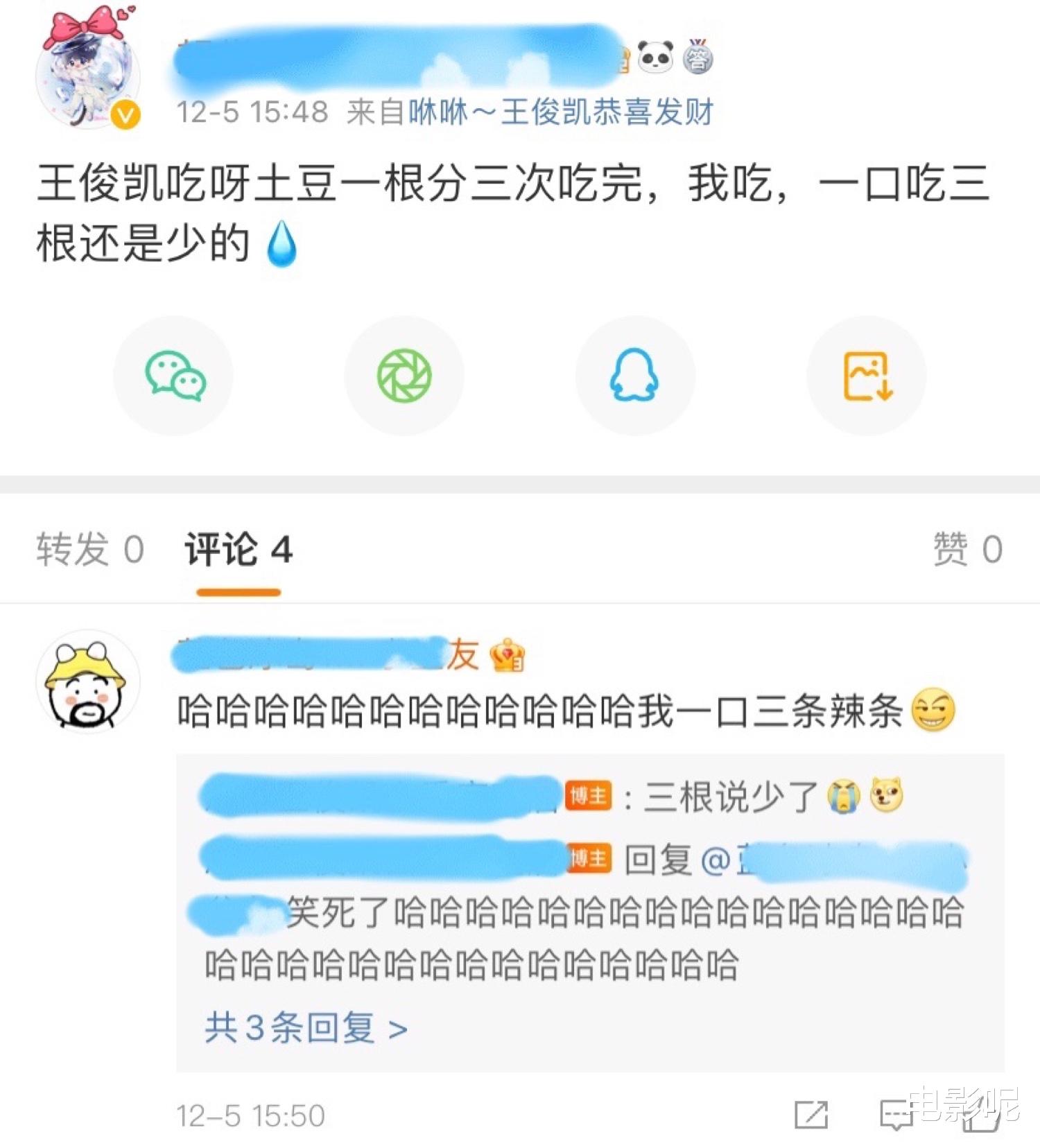Viewport: 1040px width, 1148px height.
Task: Open the external share icon at bottom
Action: coord(811,1115)
